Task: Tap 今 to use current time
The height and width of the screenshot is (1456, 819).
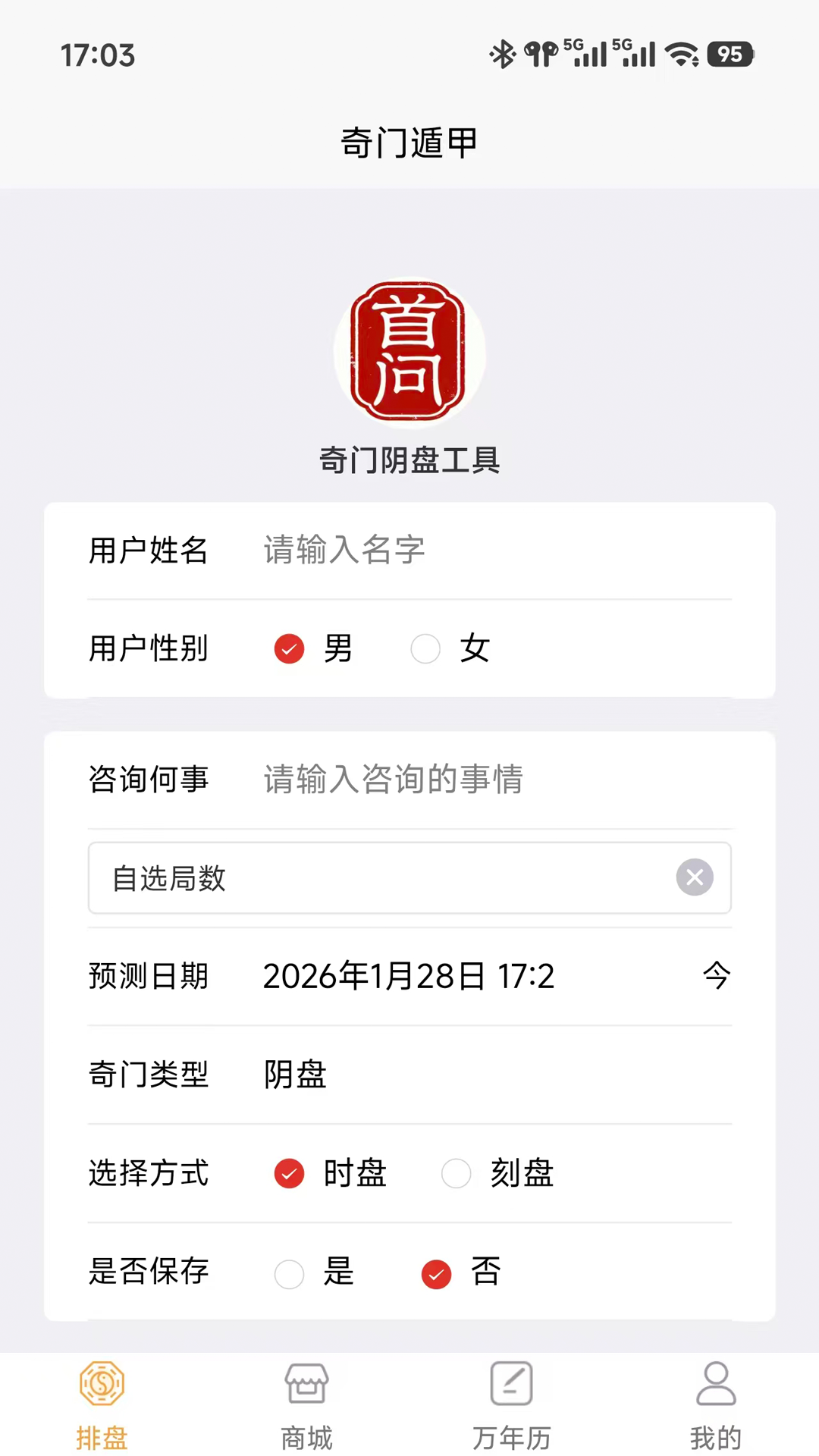Action: click(717, 976)
